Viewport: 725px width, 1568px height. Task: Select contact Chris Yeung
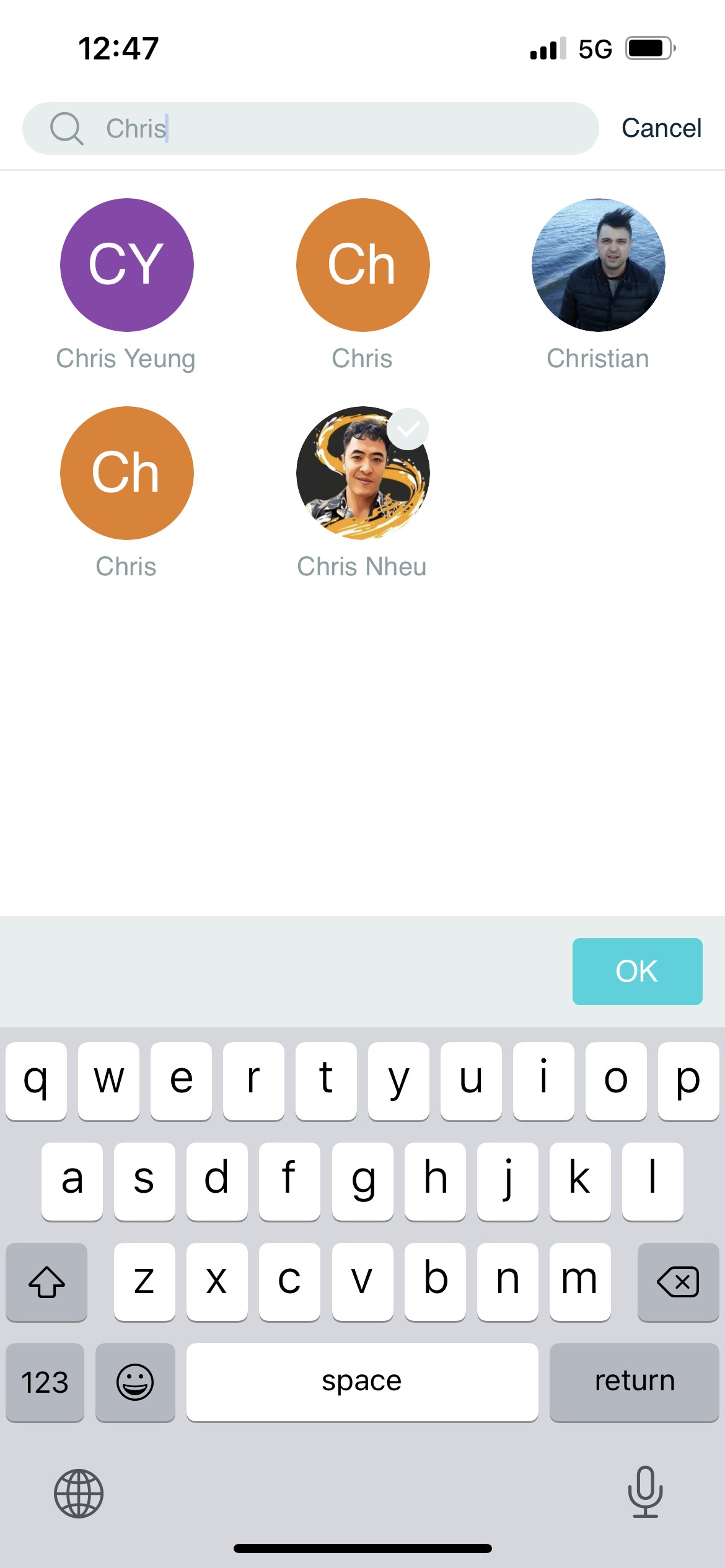coord(126,265)
